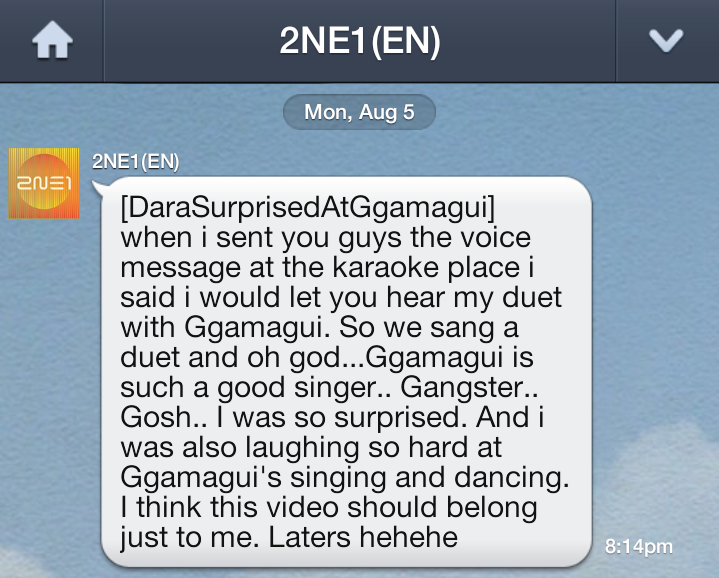This screenshot has width=719, height=578.
Task: Open the 2NE1(EN) profile picture
Action: click(x=44, y=183)
